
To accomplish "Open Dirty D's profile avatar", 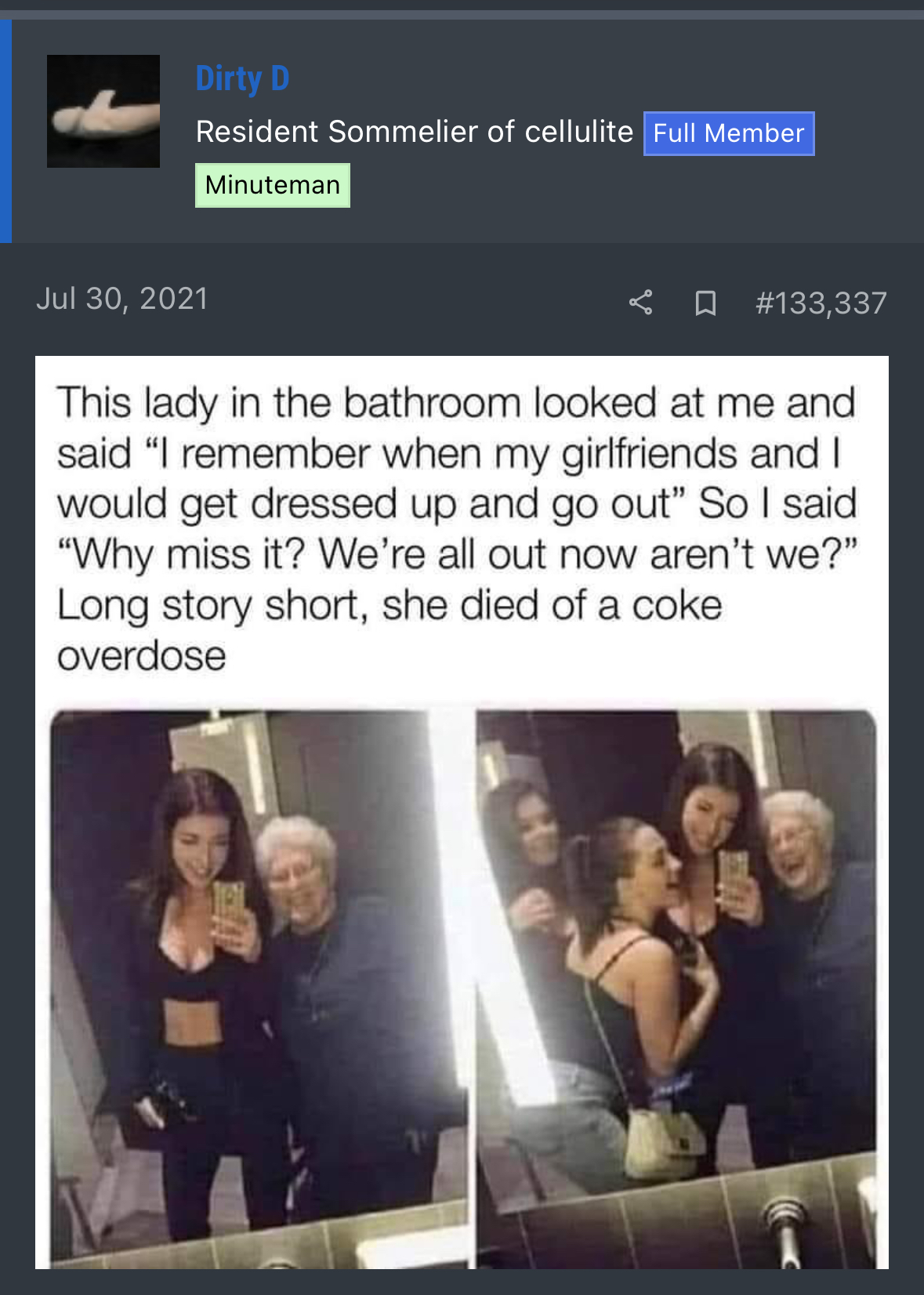I will 103,111.
